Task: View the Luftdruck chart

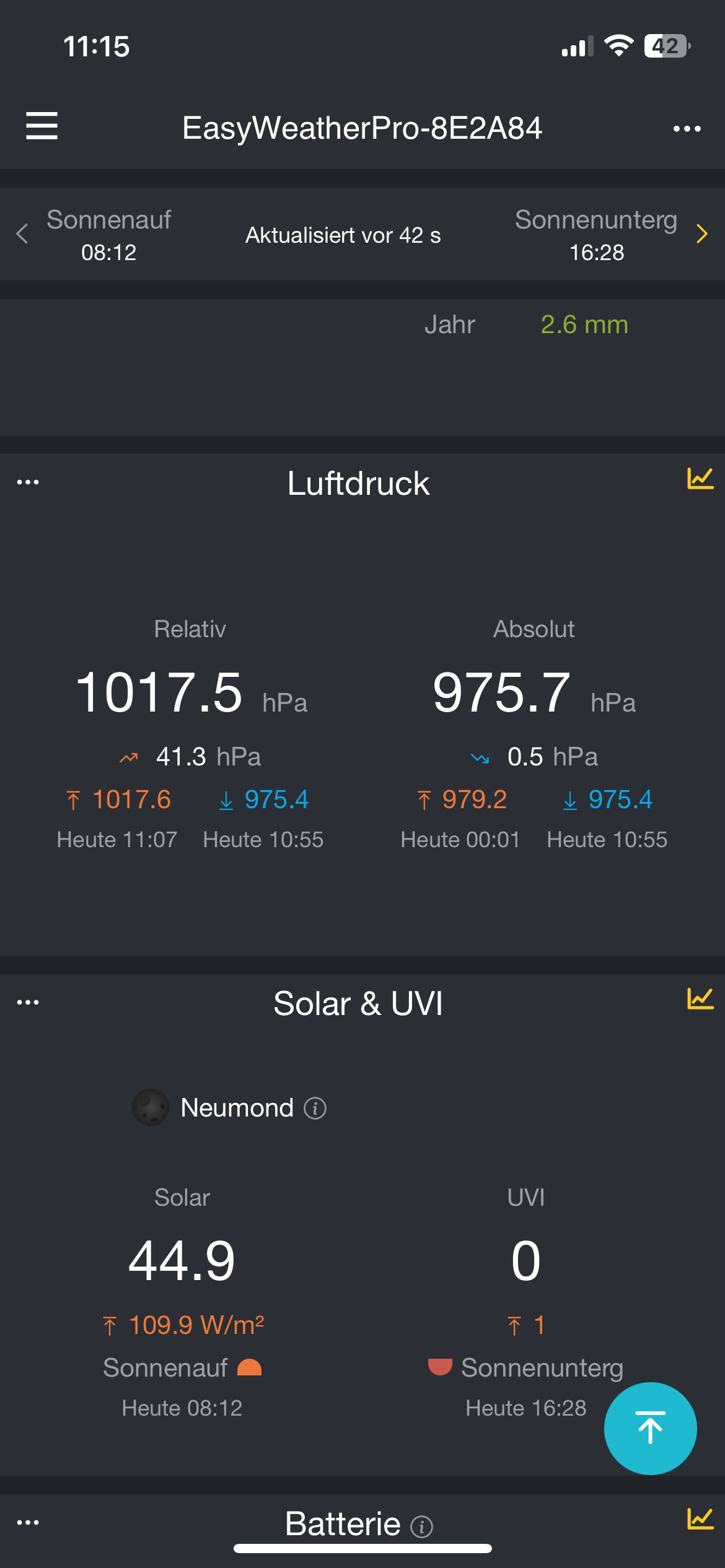Action: coord(700,479)
